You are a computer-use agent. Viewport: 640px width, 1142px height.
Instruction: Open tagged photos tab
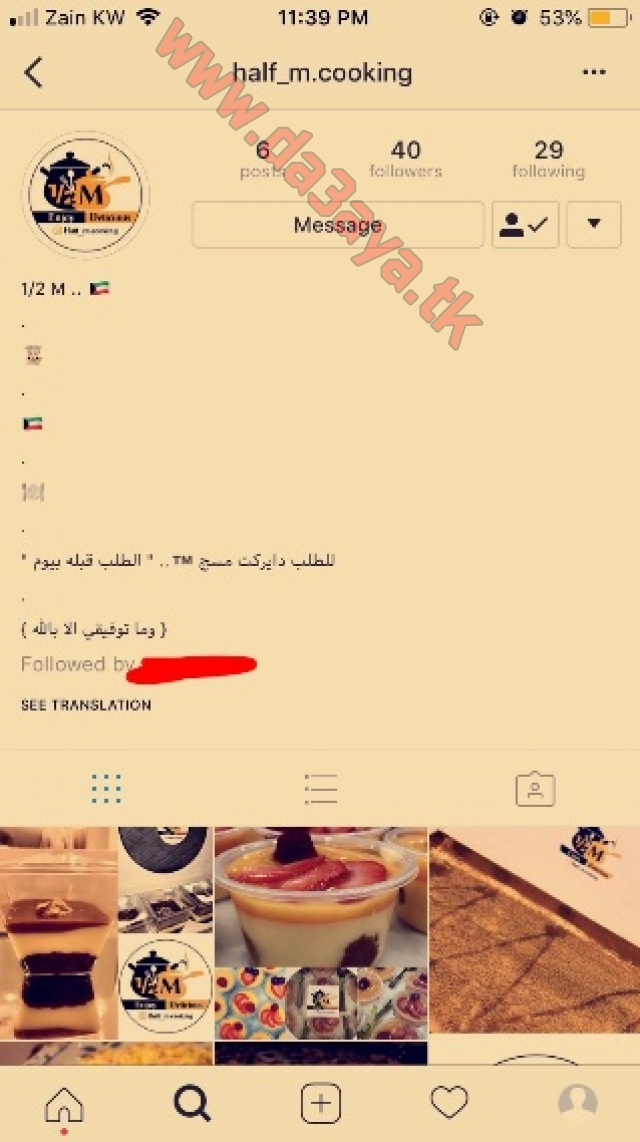535,789
